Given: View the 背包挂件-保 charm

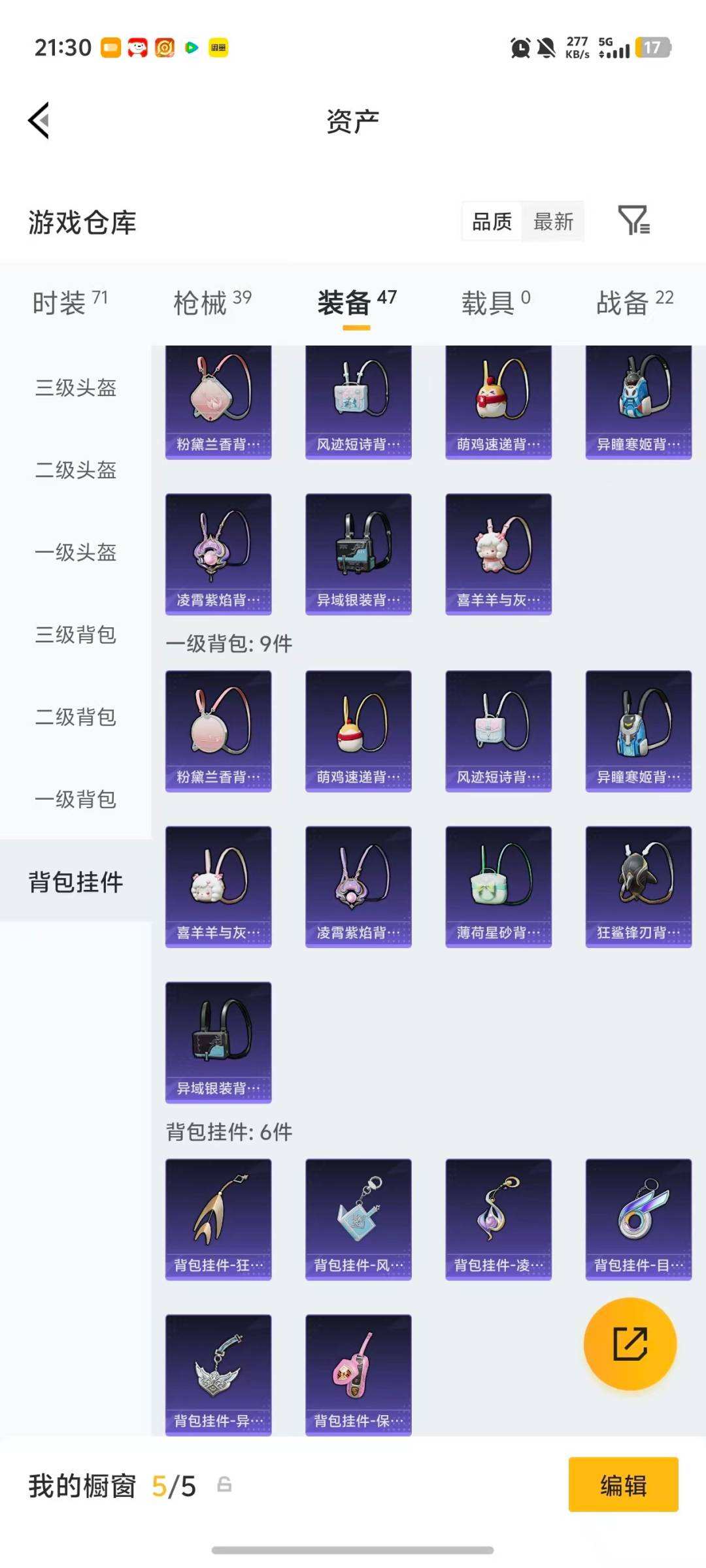Looking at the screenshot, I should pyautogui.click(x=358, y=1375).
